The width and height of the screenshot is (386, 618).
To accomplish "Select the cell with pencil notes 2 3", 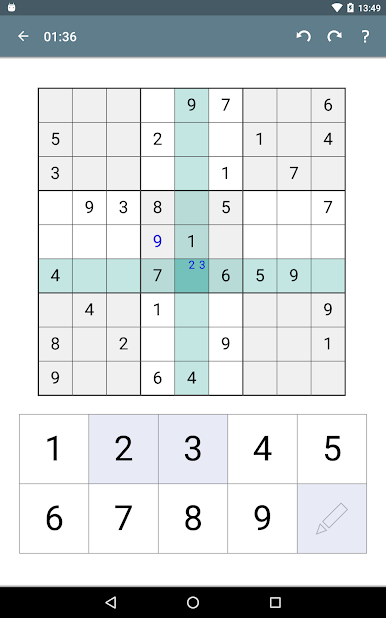I will [191, 275].
